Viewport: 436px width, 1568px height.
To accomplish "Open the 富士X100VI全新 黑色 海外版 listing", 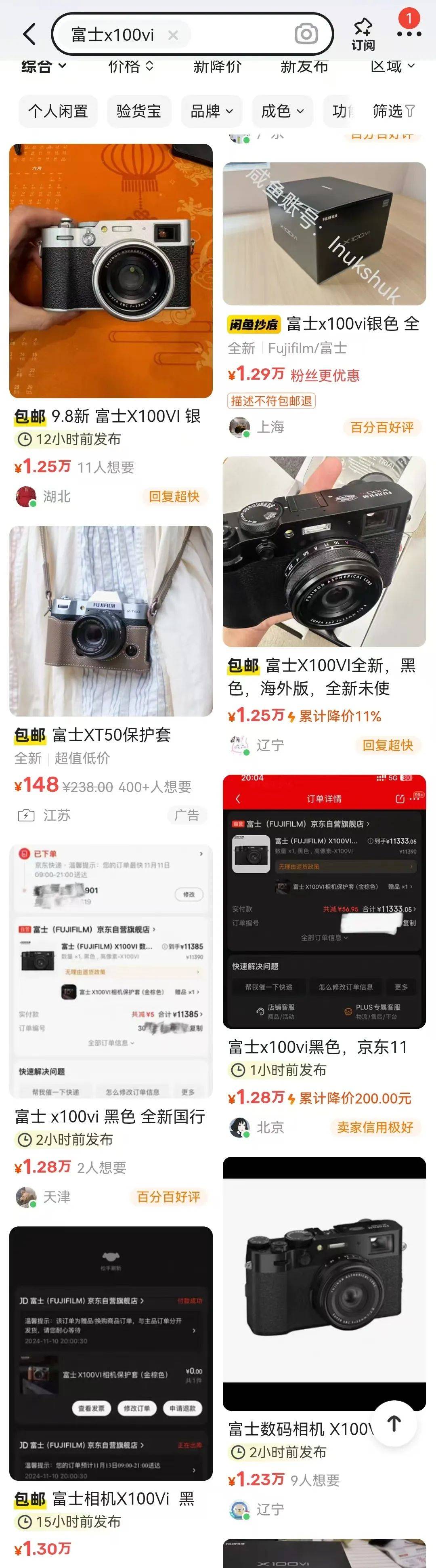I will 324,551.
